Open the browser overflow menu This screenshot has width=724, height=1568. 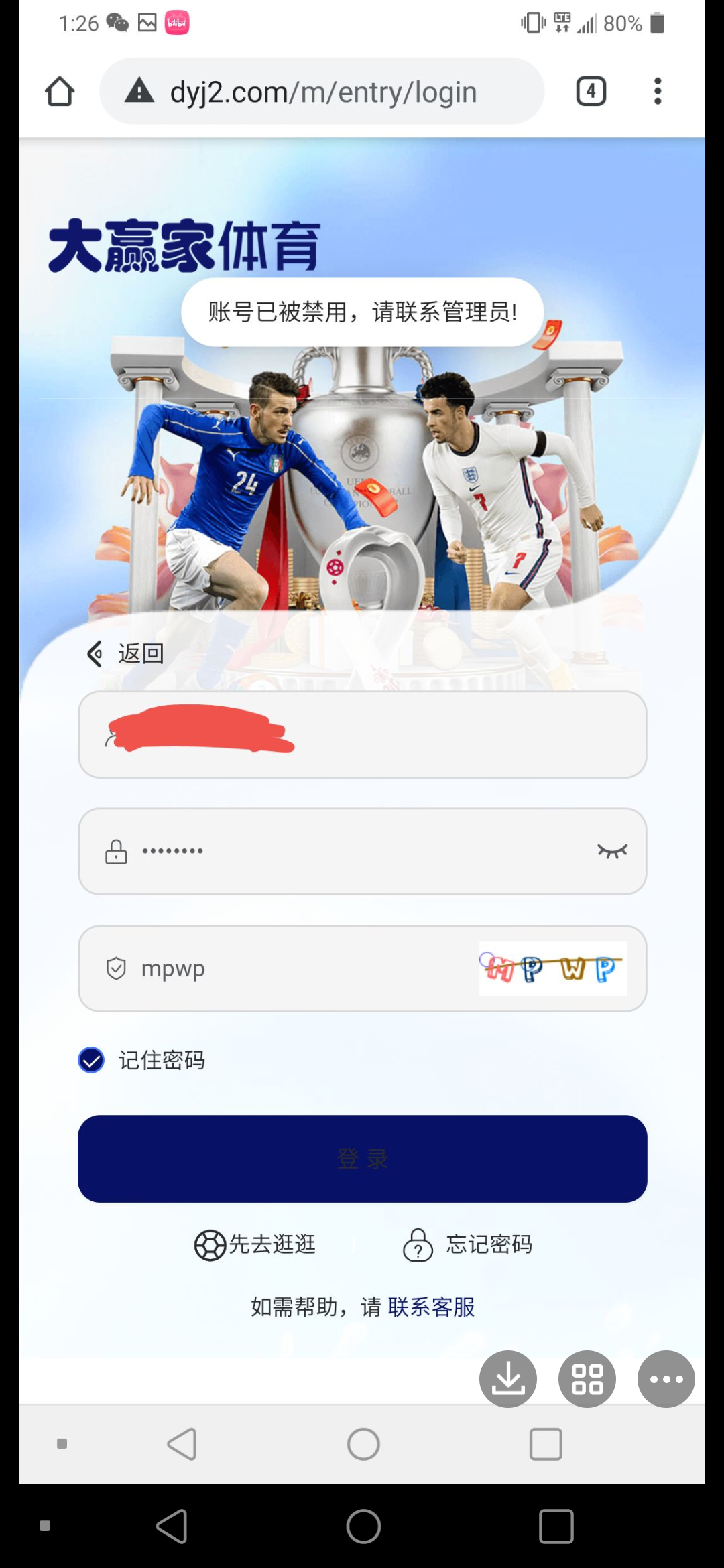[x=658, y=92]
